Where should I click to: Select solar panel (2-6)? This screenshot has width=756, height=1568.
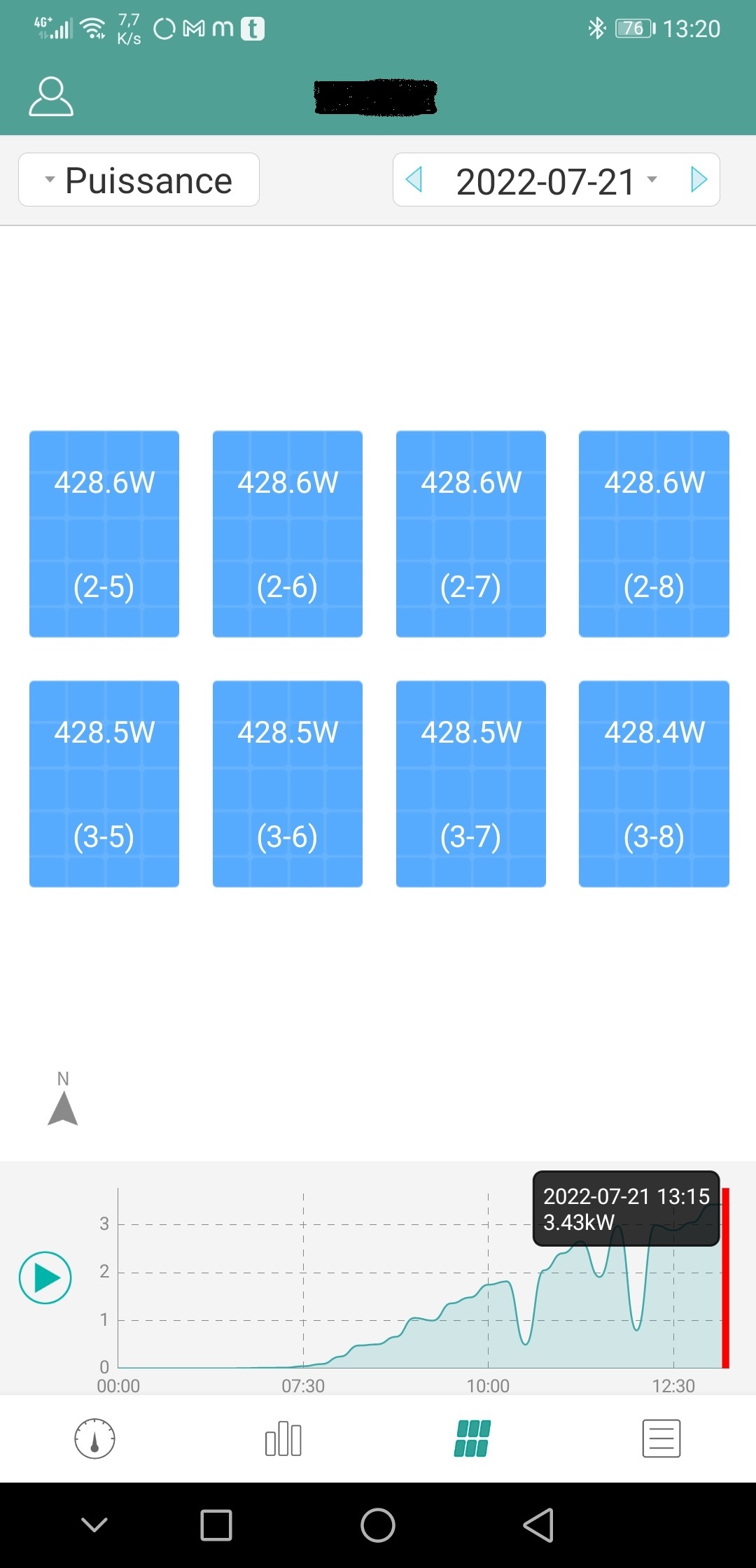point(288,534)
